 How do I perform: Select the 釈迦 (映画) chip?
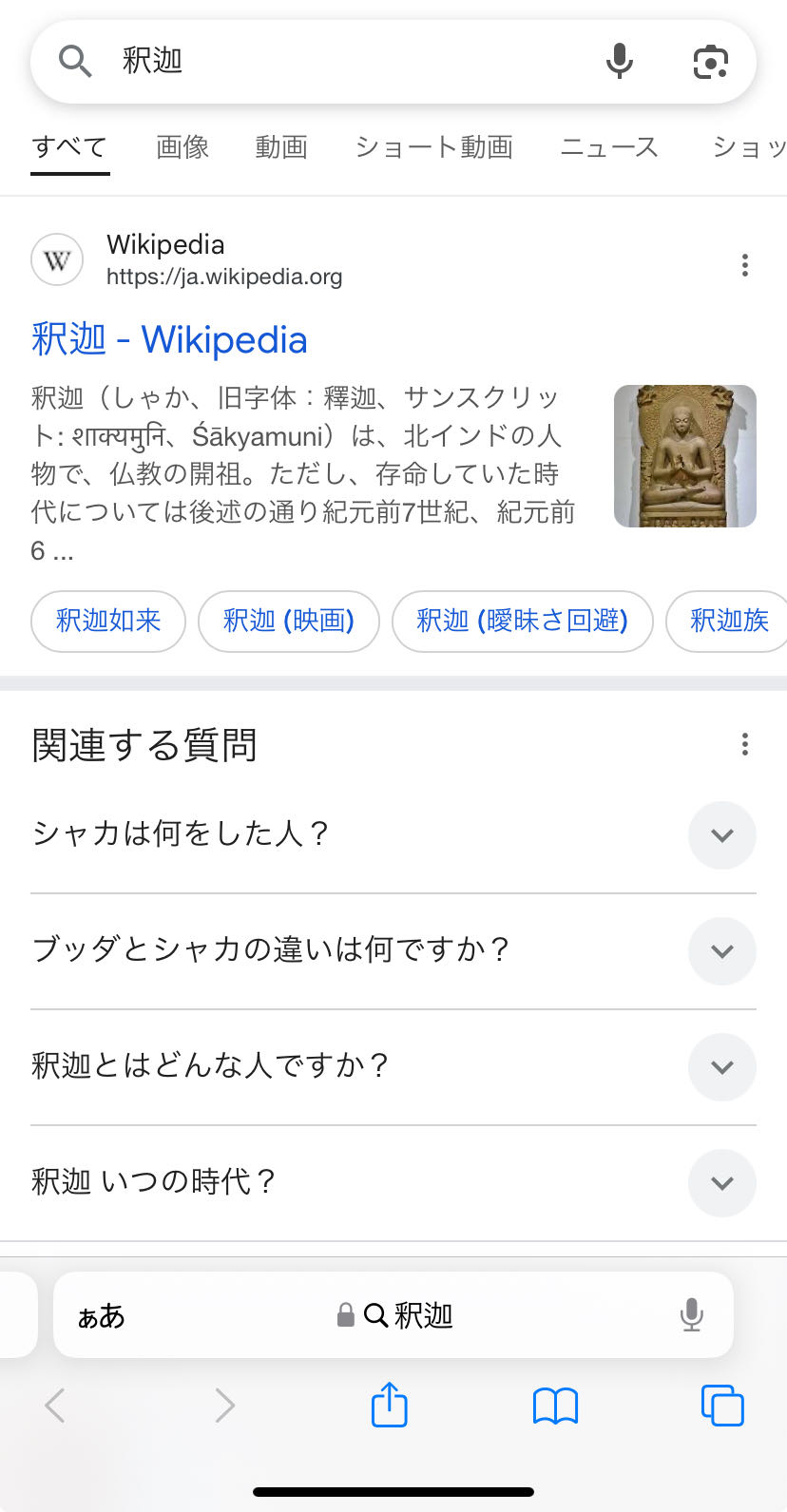tap(289, 621)
